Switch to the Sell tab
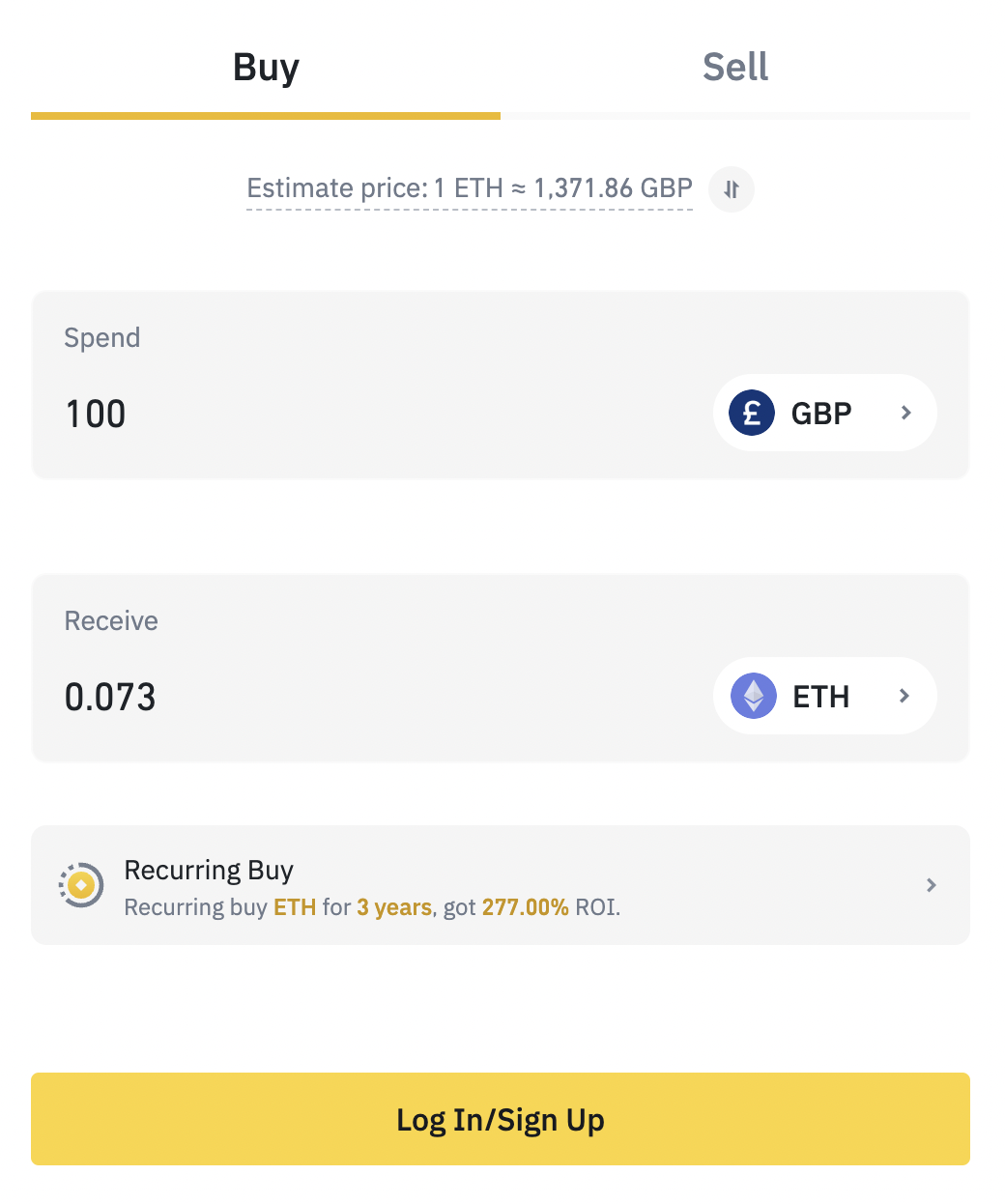The image size is (1005, 1204). (734, 68)
